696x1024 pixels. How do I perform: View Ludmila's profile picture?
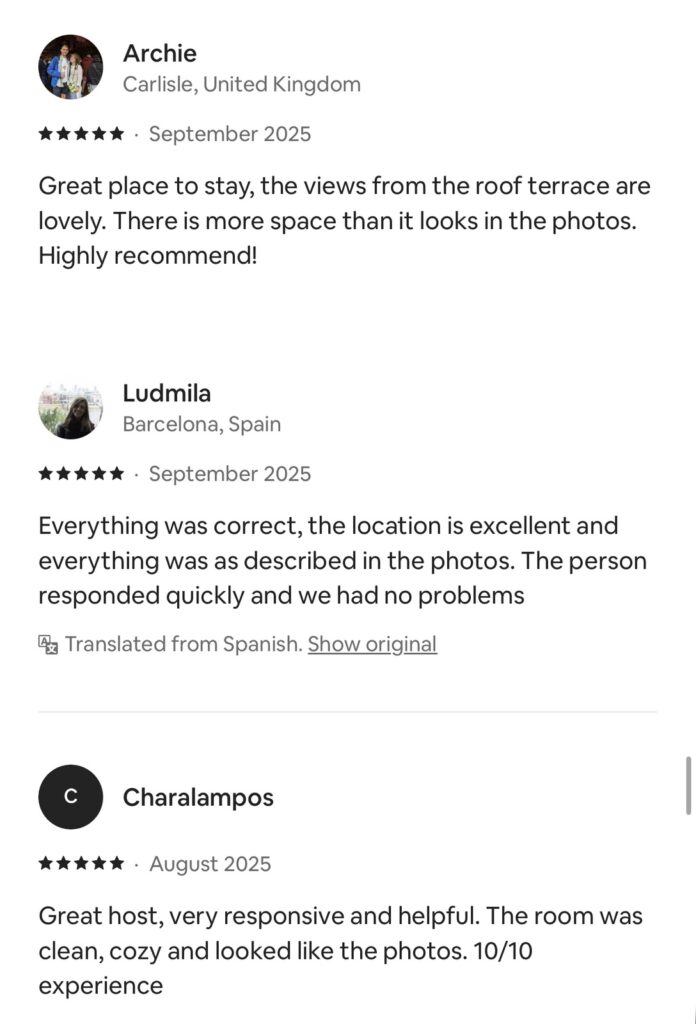[70, 407]
